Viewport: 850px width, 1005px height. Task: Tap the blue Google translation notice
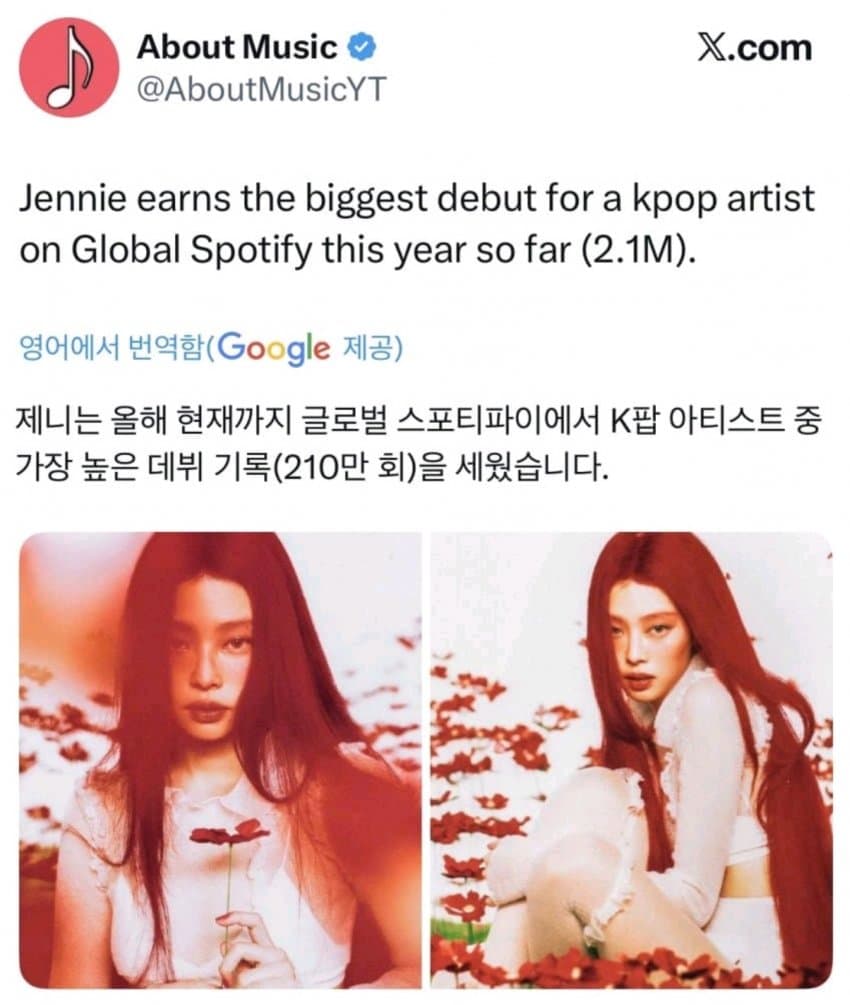coord(211,348)
